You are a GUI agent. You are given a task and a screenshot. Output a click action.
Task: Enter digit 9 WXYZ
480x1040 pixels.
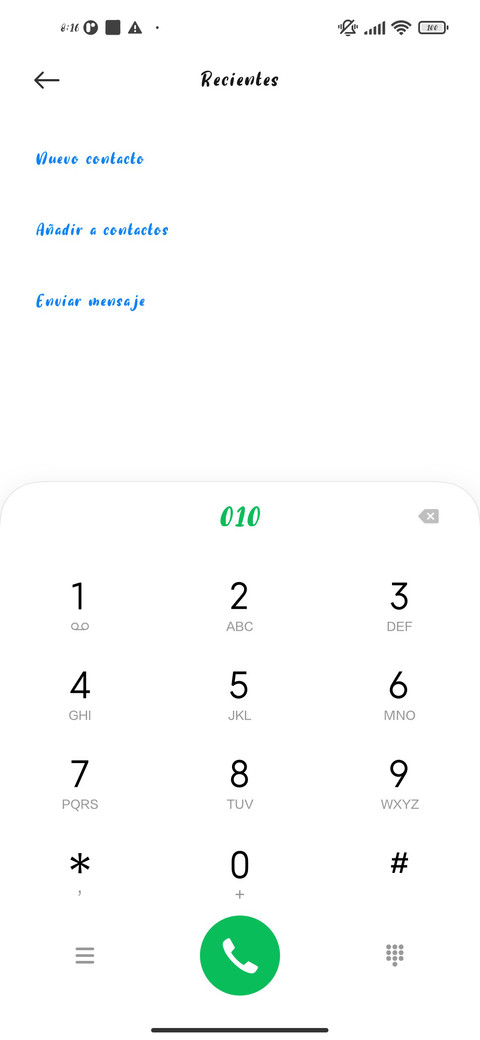[399, 784]
